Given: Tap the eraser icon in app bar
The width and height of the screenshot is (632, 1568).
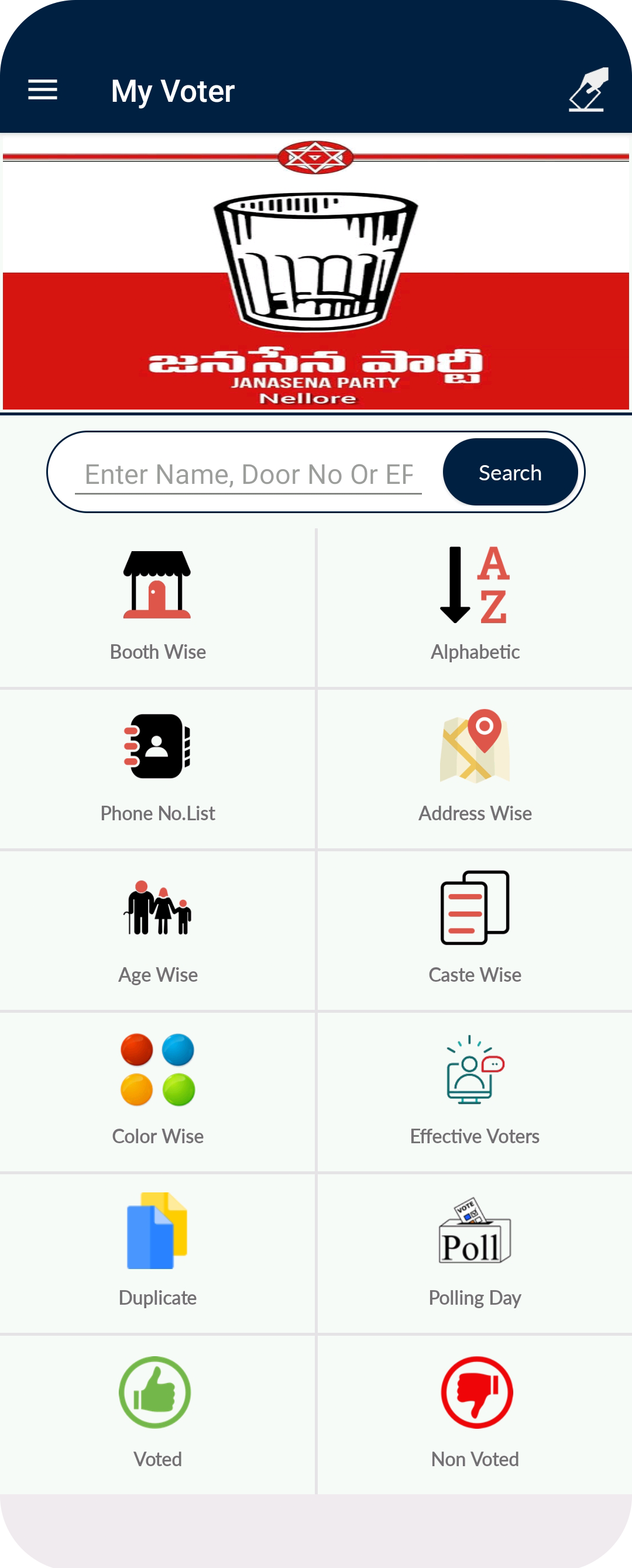Looking at the screenshot, I should click(588, 90).
